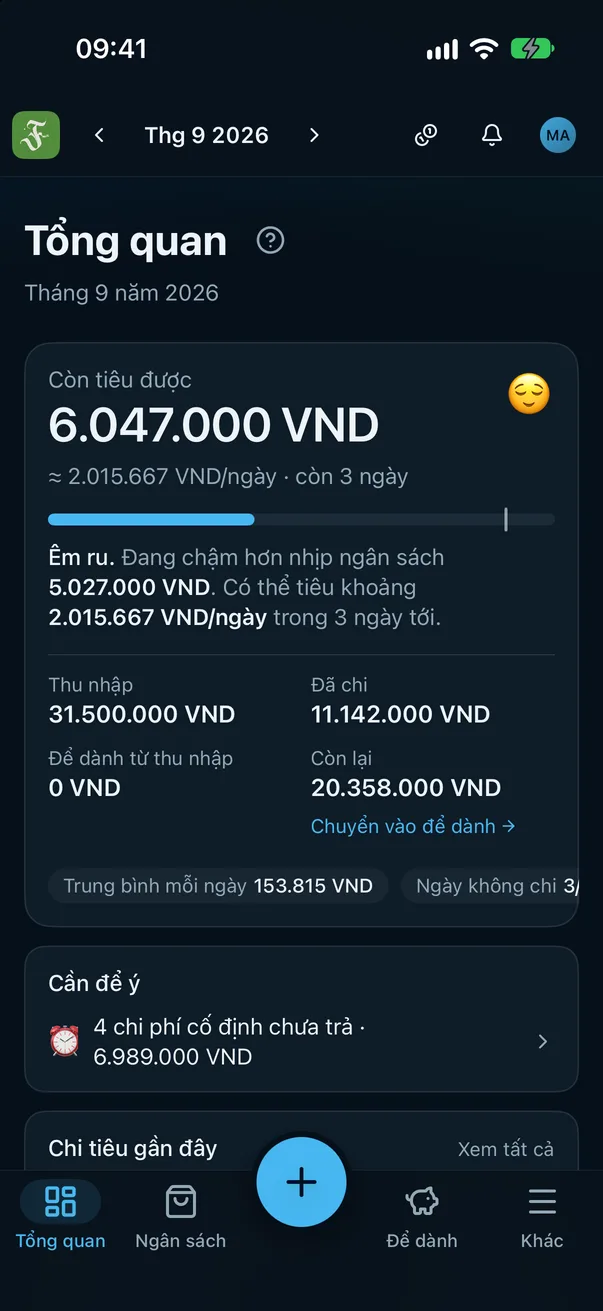Open the currency exchange icon
The height and width of the screenshot is (1311, 603).
point(426,135)
